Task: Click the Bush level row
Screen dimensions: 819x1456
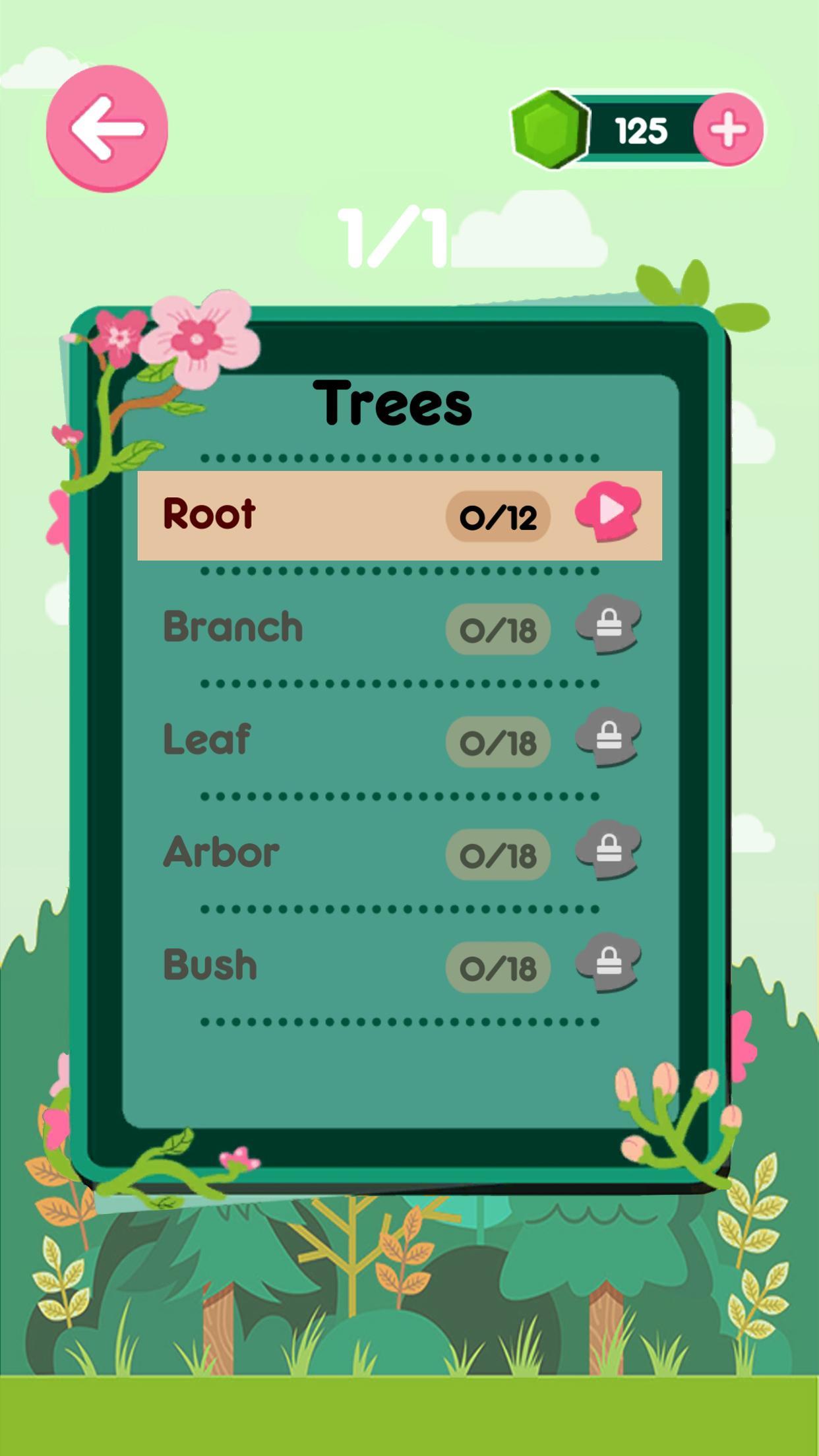Action: click(x=209, y=964)
